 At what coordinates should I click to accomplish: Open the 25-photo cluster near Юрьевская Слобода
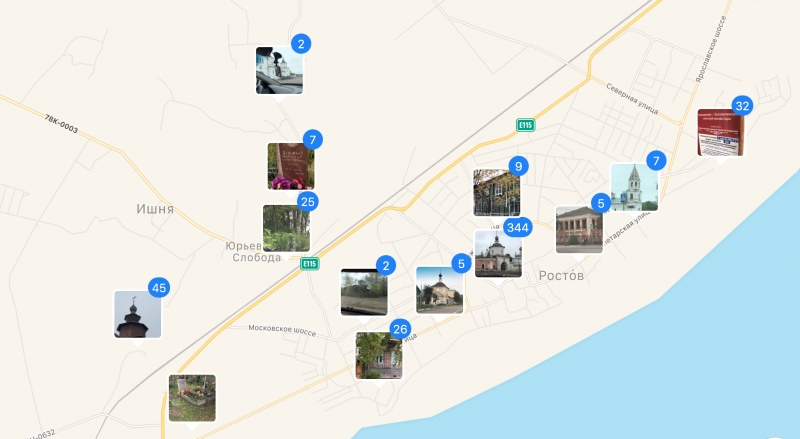tap(286, 228)
